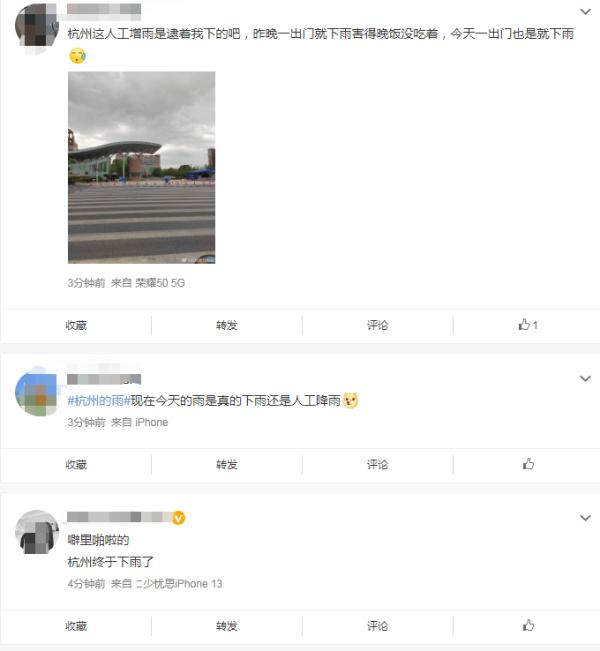Tap 收藏 under the 杭州终于下雨了 post

(x=76, y=626)
